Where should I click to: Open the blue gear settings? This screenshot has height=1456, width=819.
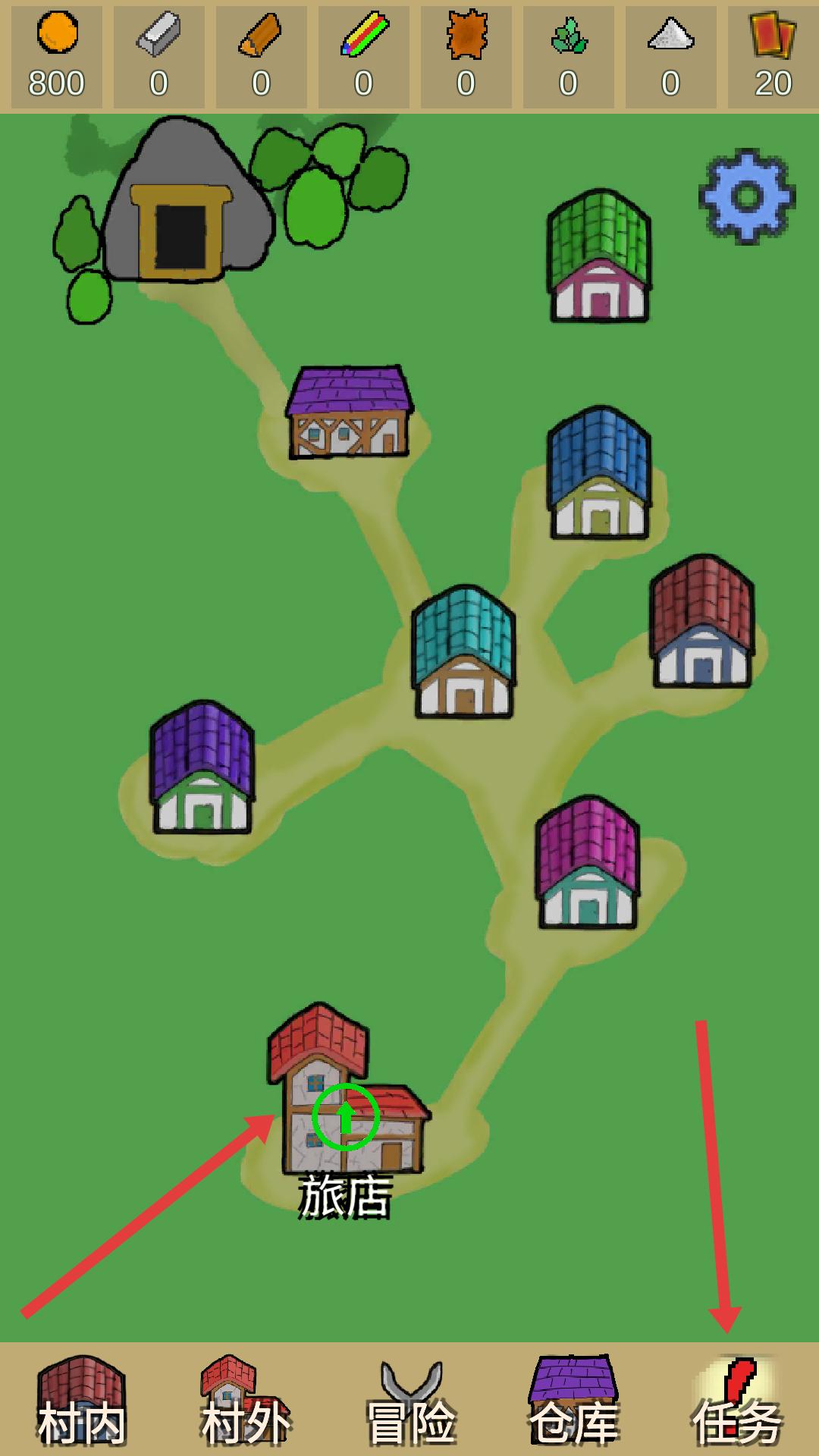coord(746,196)
